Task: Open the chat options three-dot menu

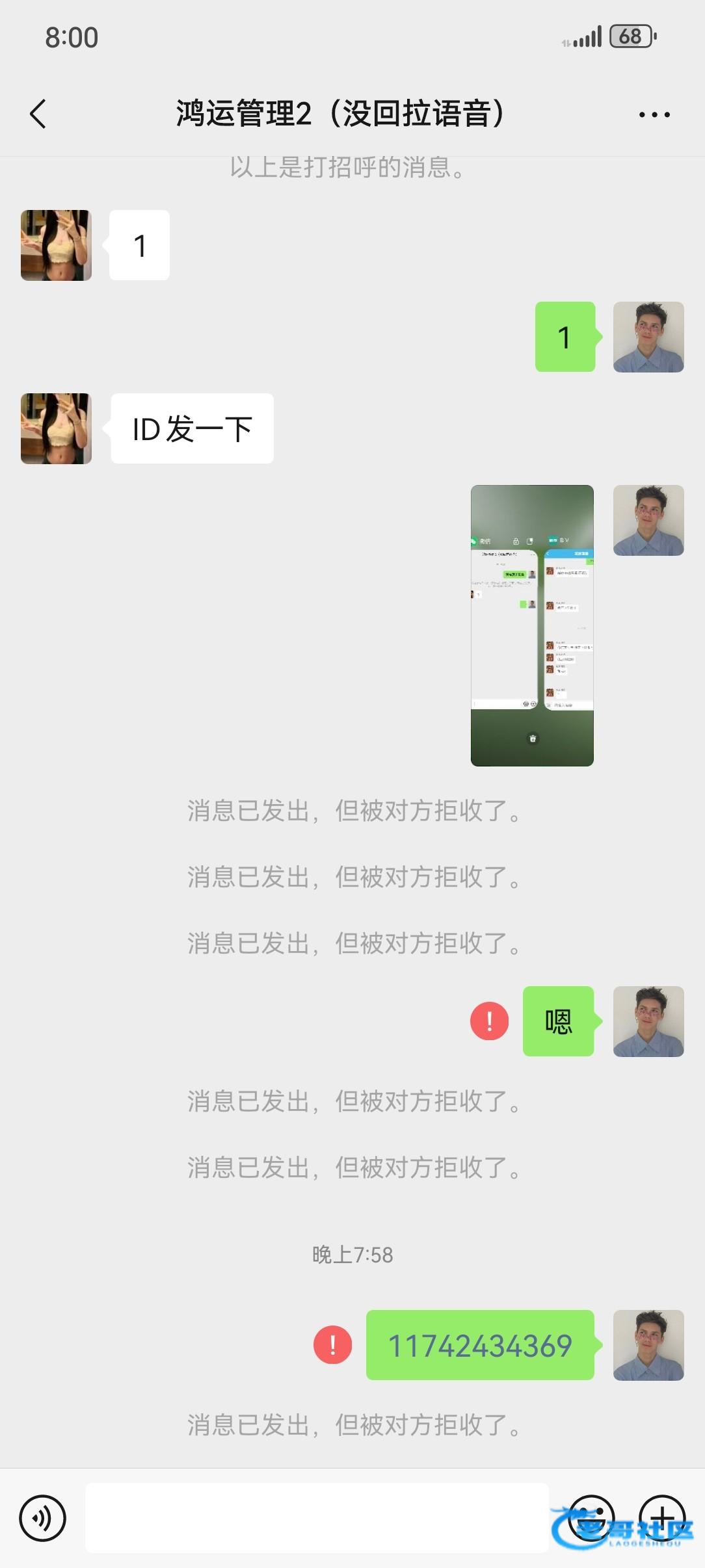Action: pyautogui.click(x=654, y=115)
